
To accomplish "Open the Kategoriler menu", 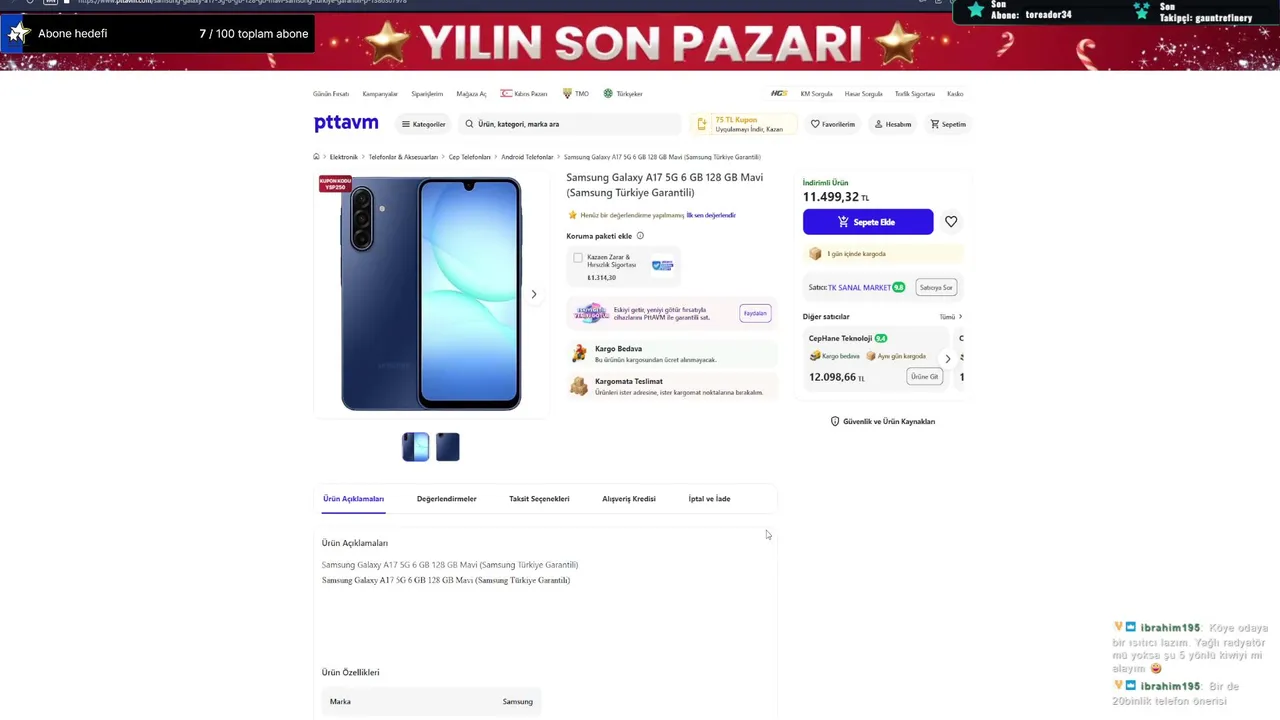I will (424, 124).
